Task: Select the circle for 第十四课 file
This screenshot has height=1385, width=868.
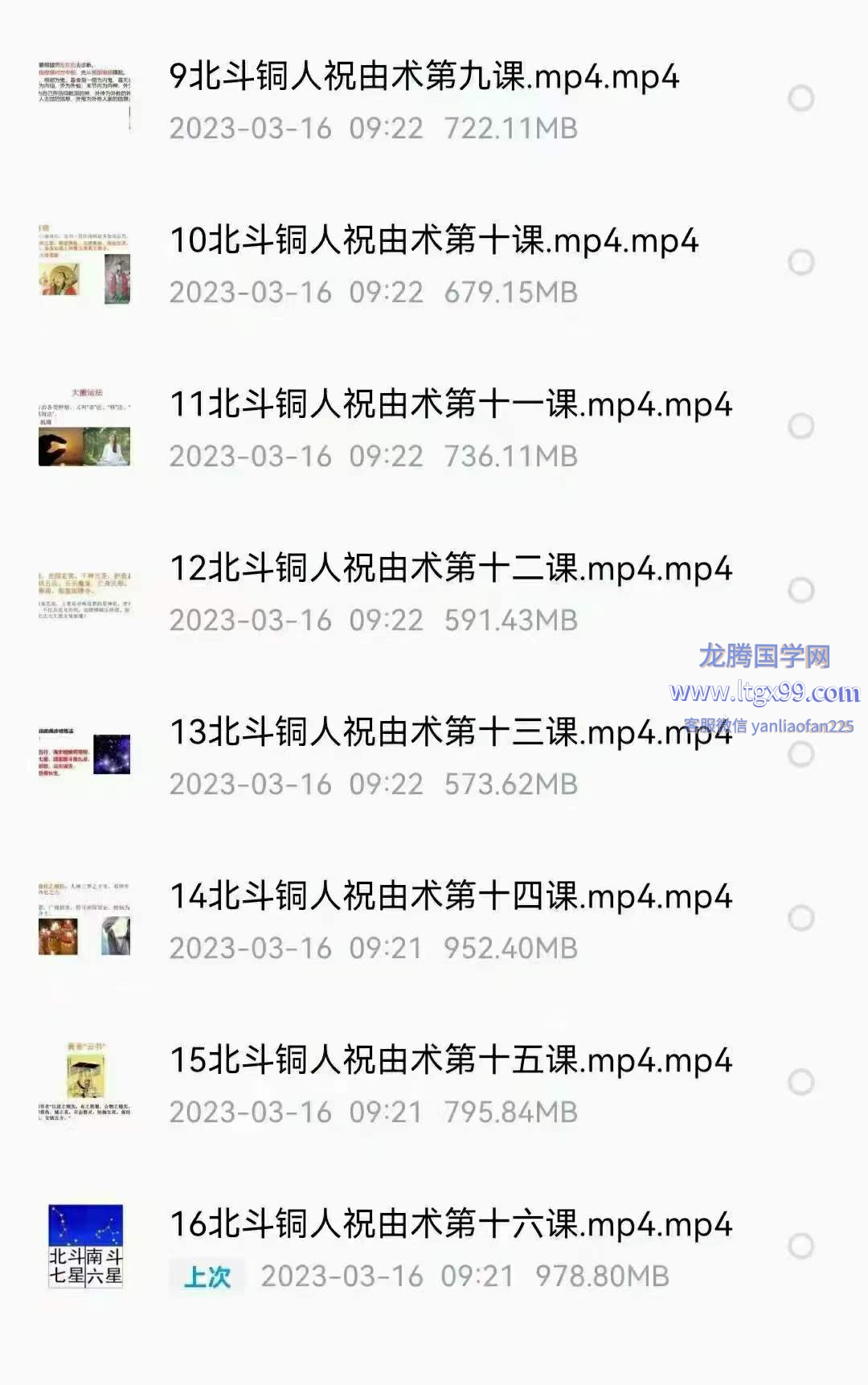Action: point(800,919)
